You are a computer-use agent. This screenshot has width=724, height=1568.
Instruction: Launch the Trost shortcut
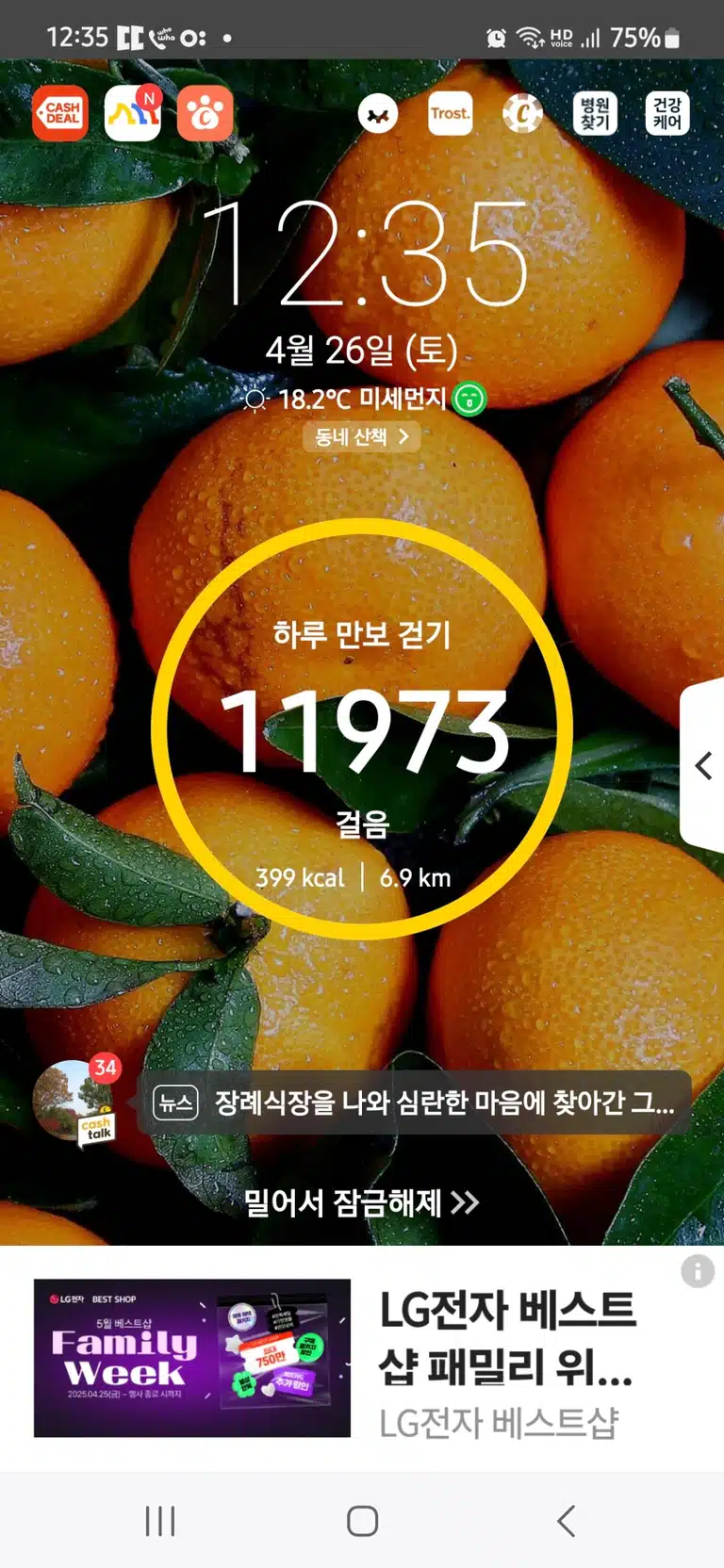click(451, 114)
